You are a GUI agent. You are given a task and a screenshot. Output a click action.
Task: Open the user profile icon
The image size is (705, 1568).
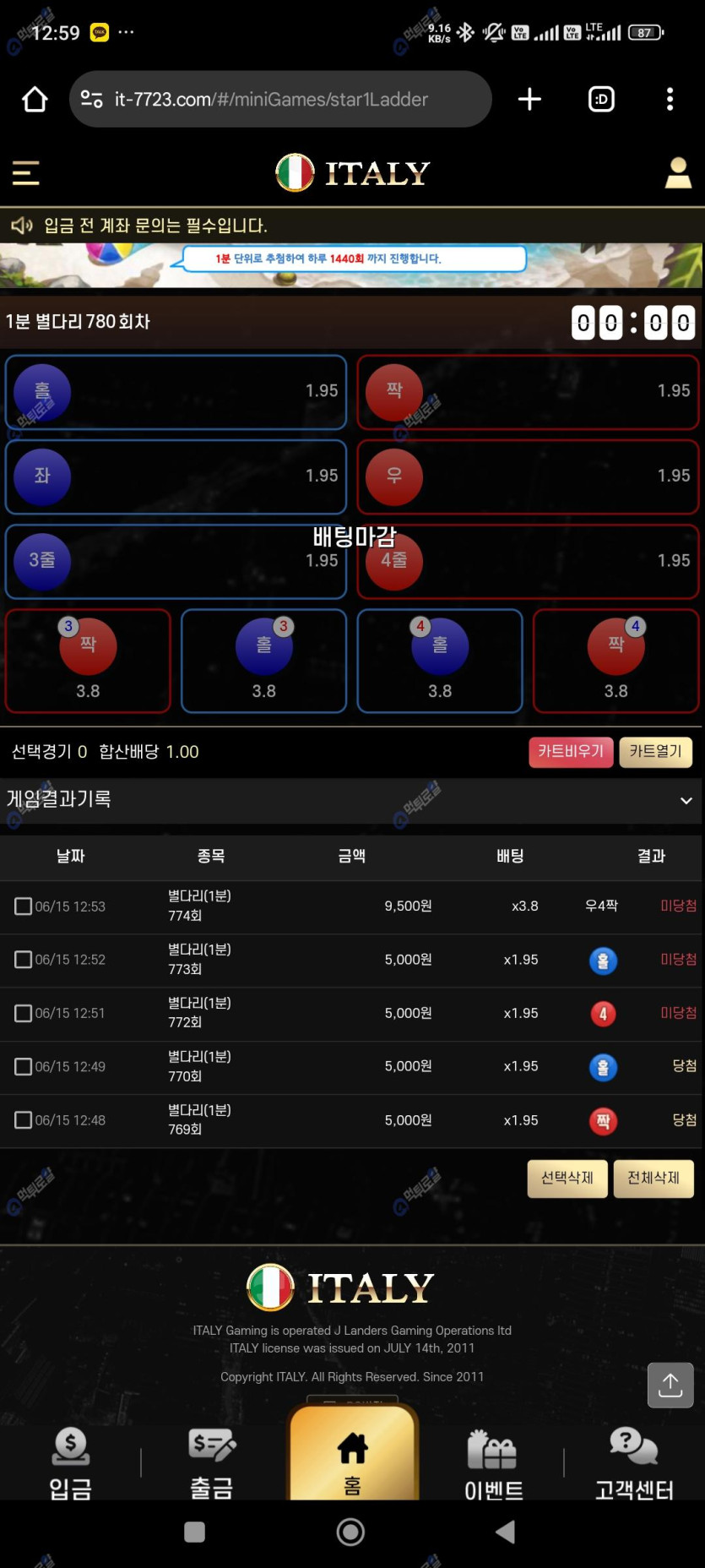point(678,172)
